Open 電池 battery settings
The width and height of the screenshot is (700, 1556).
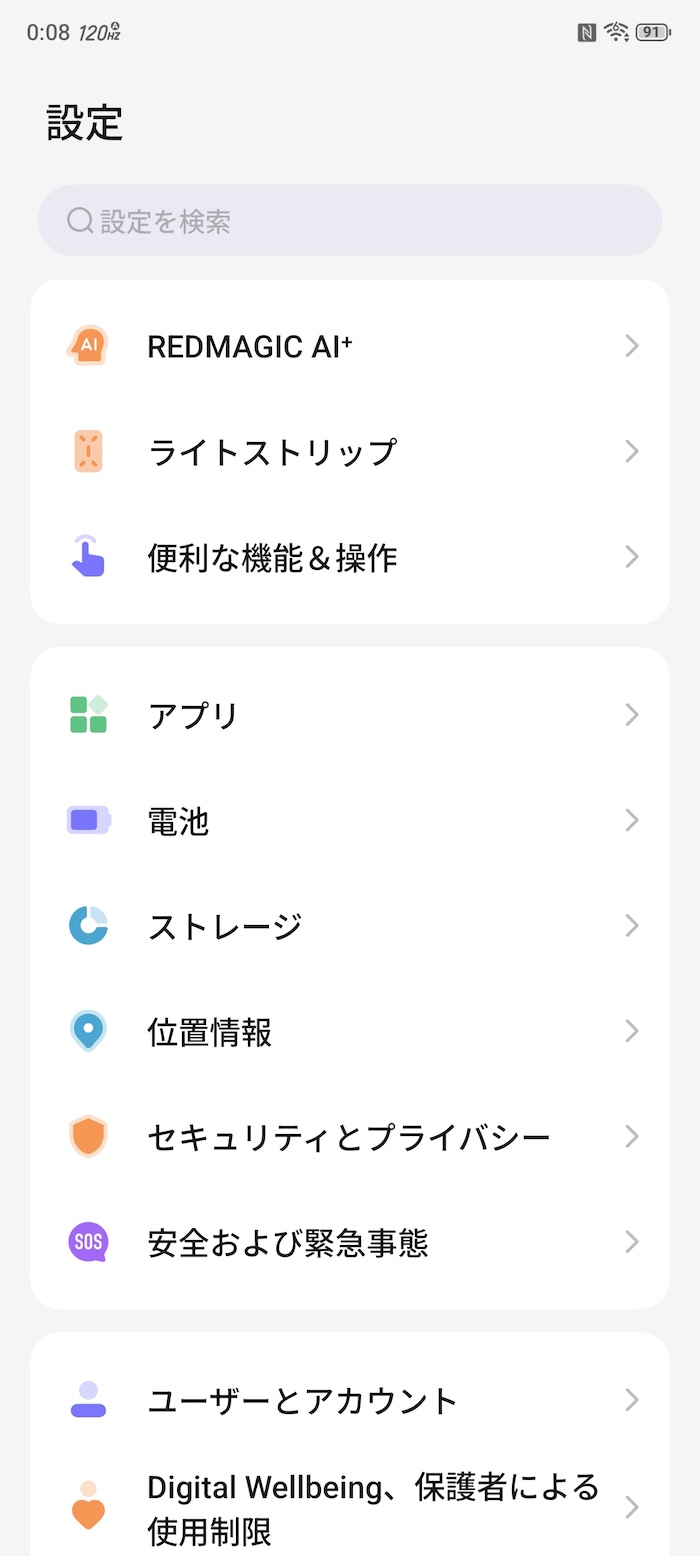(350, 821)
